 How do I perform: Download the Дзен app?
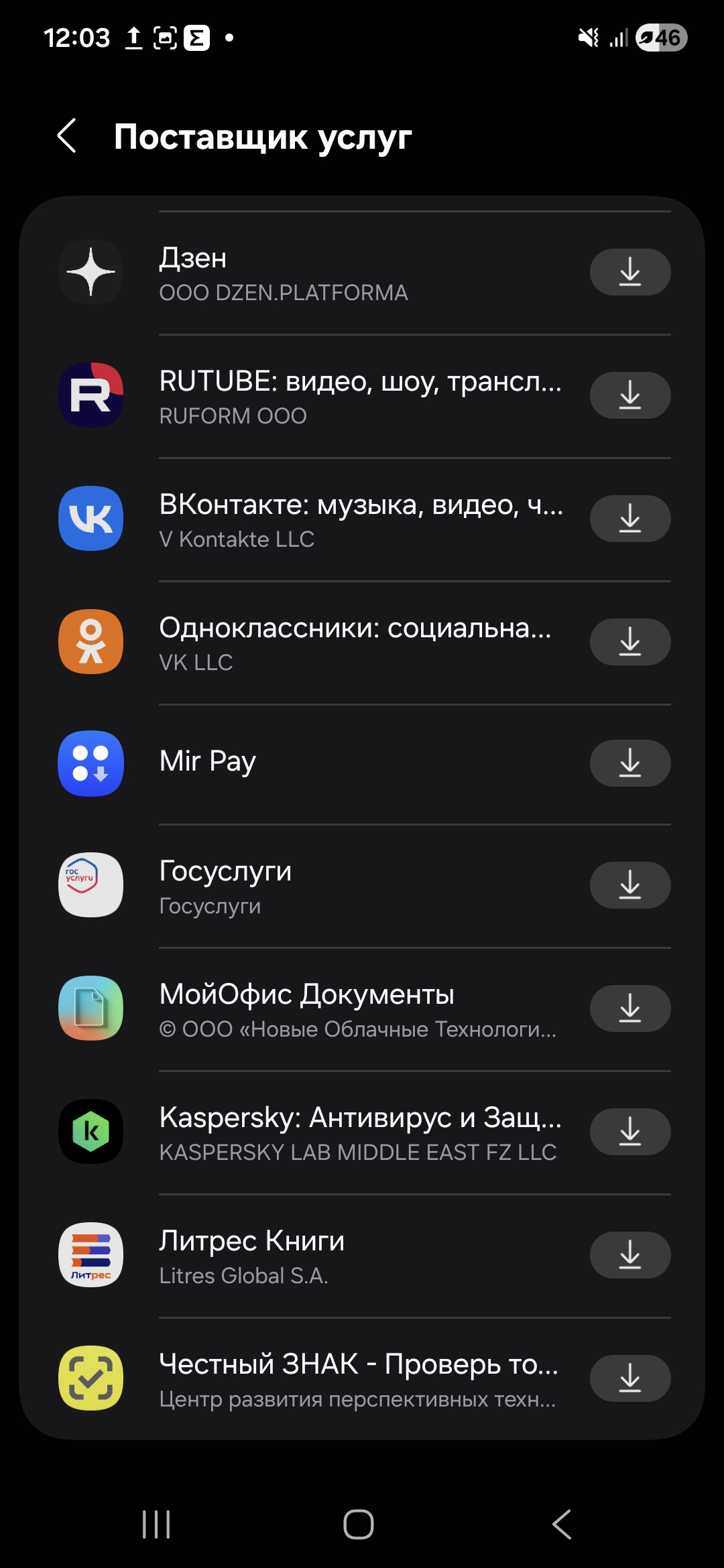tap(629, 272)
